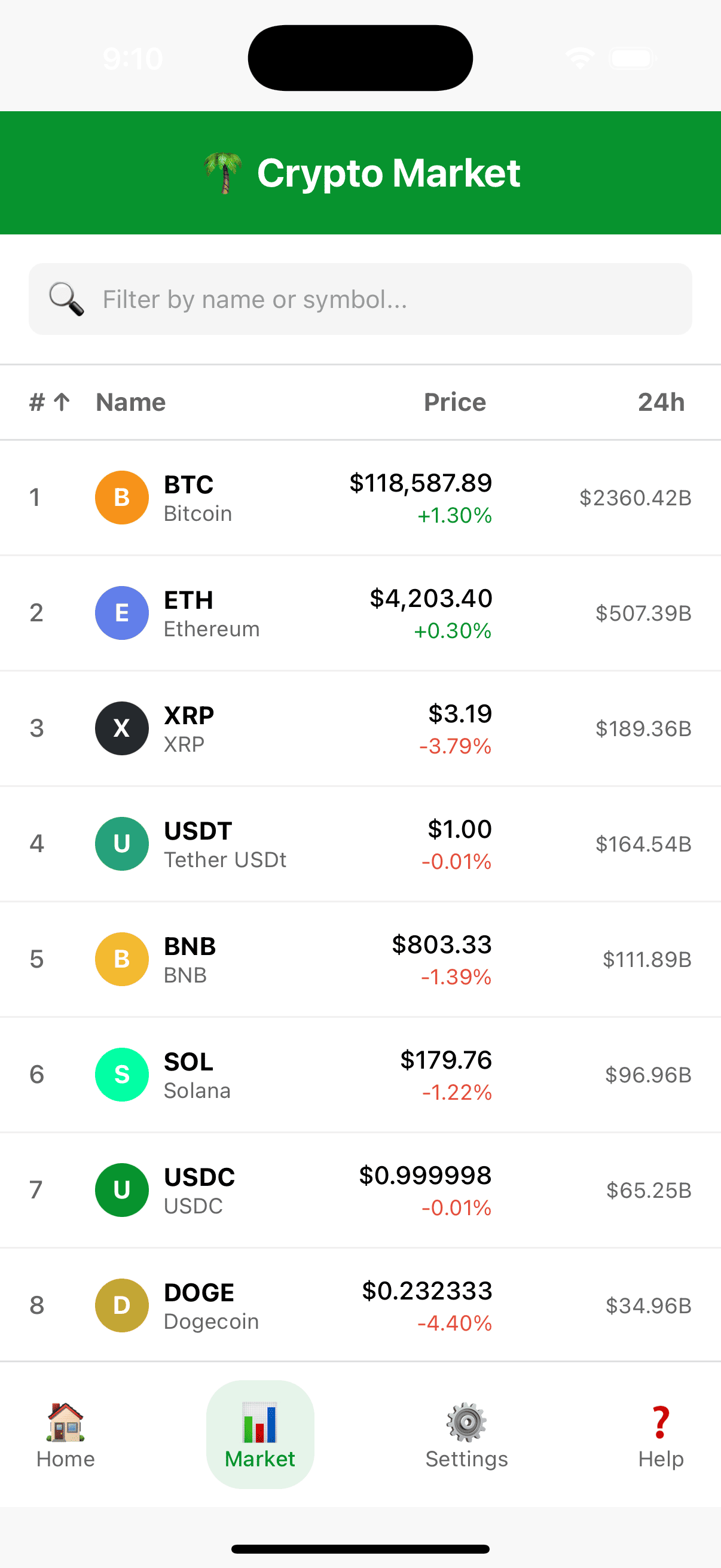Sort coins by the 24h column

(661, 402)
